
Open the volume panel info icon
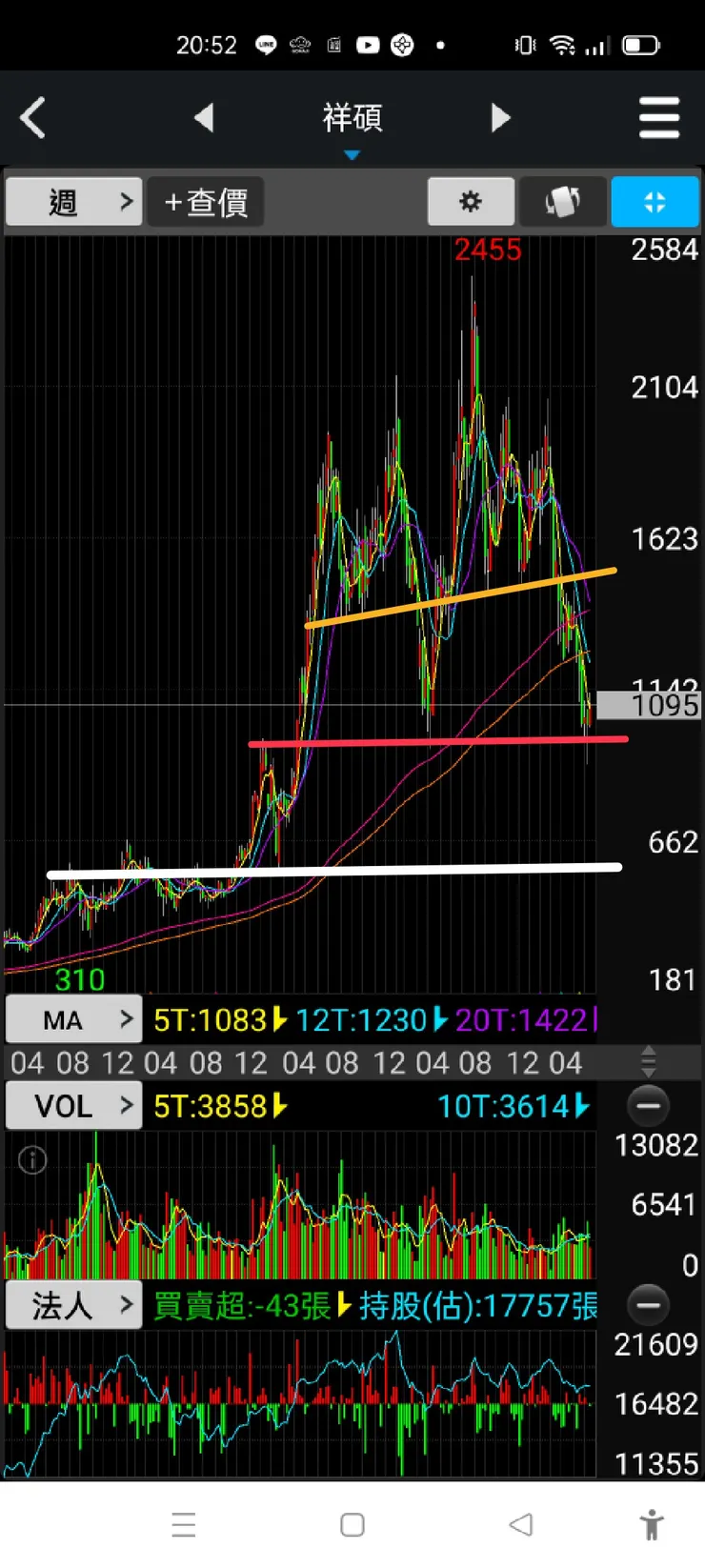click(32, 1159)
